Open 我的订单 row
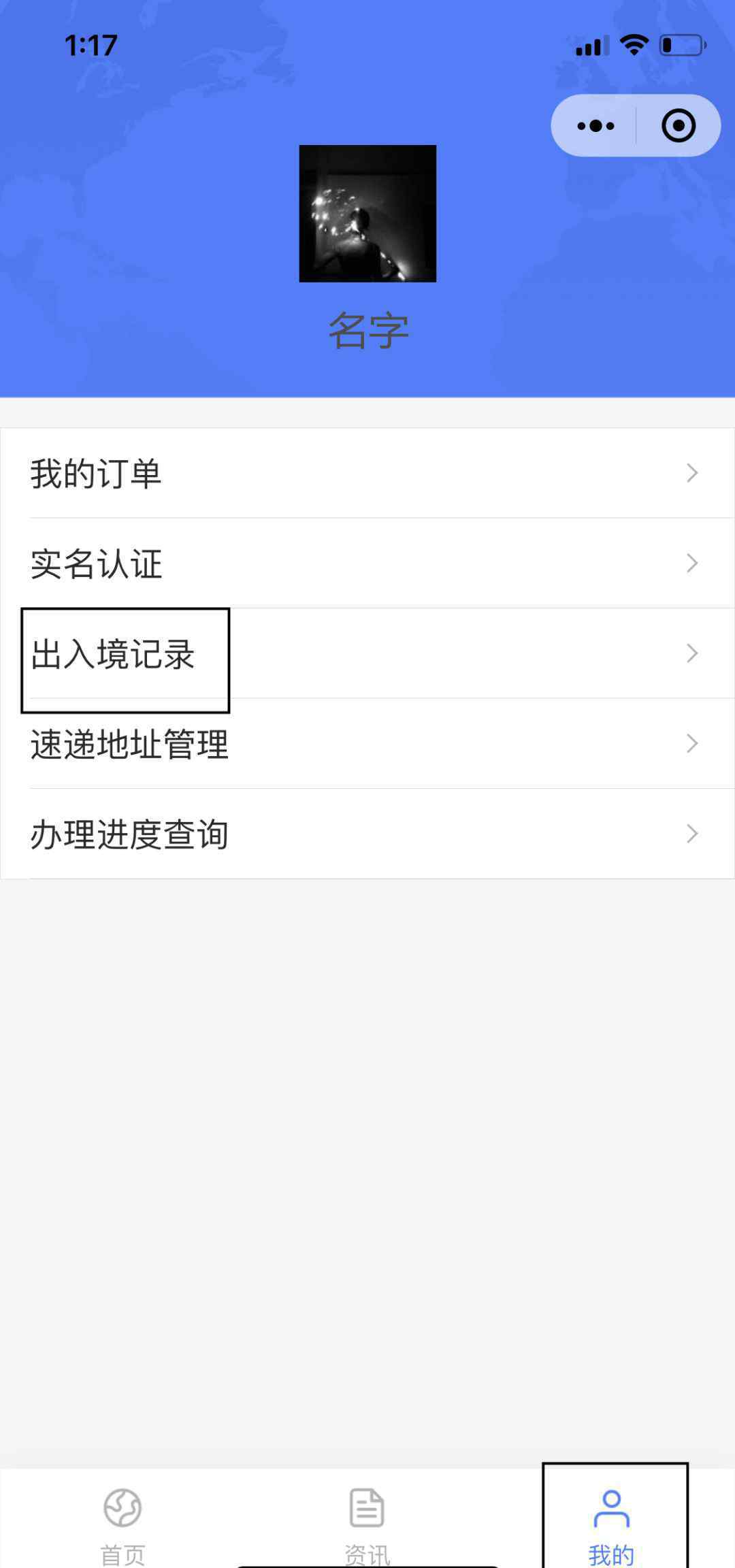735x1568 pixels. 367,473
